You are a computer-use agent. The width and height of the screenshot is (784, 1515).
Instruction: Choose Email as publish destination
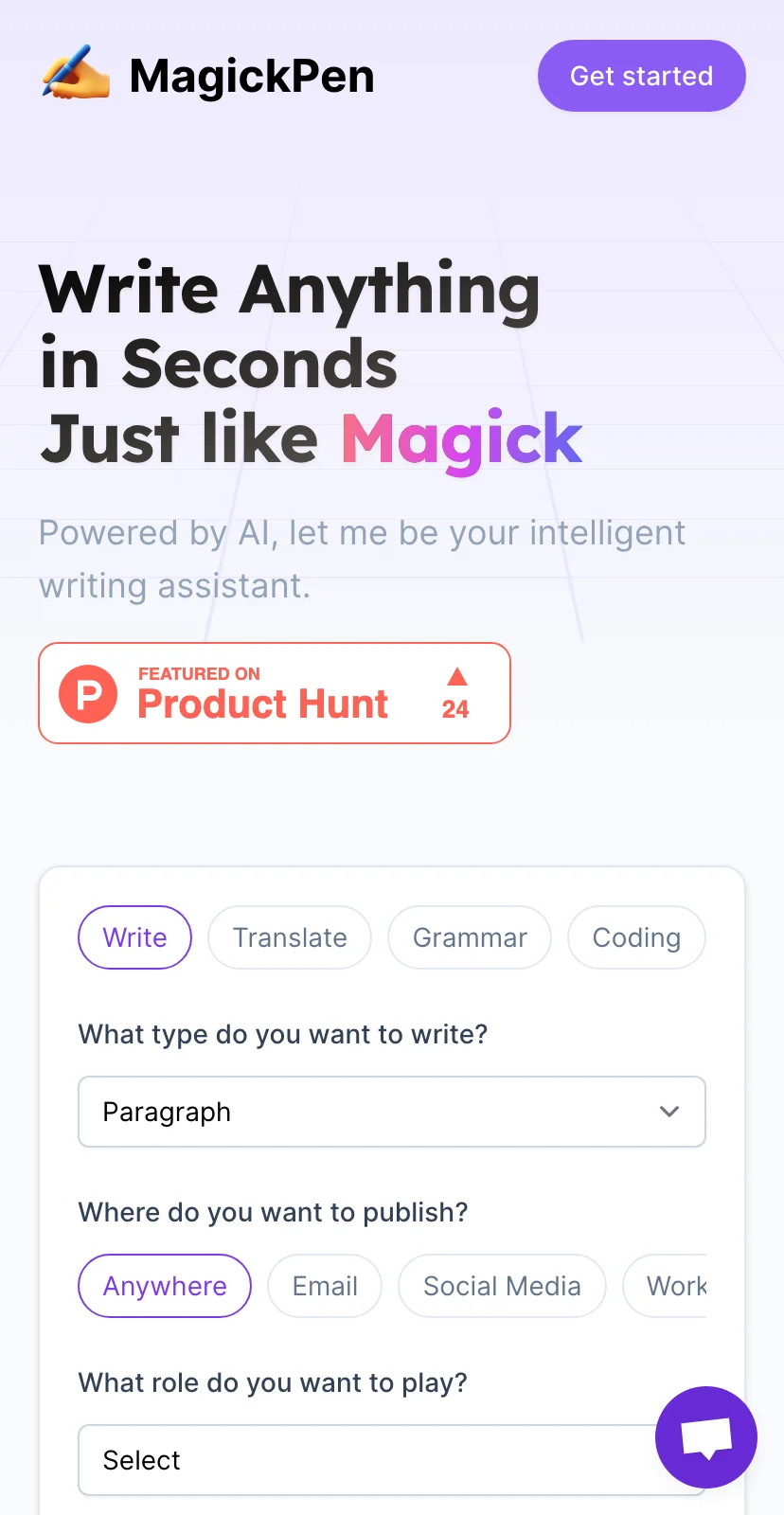(325, 1286)
